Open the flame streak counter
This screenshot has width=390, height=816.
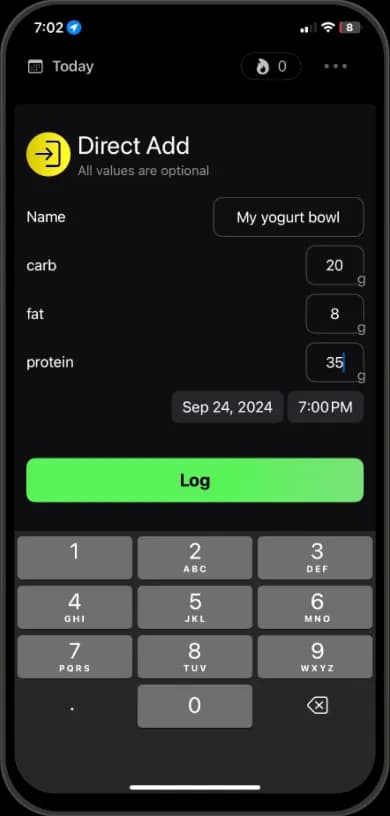tap(271, 67)
